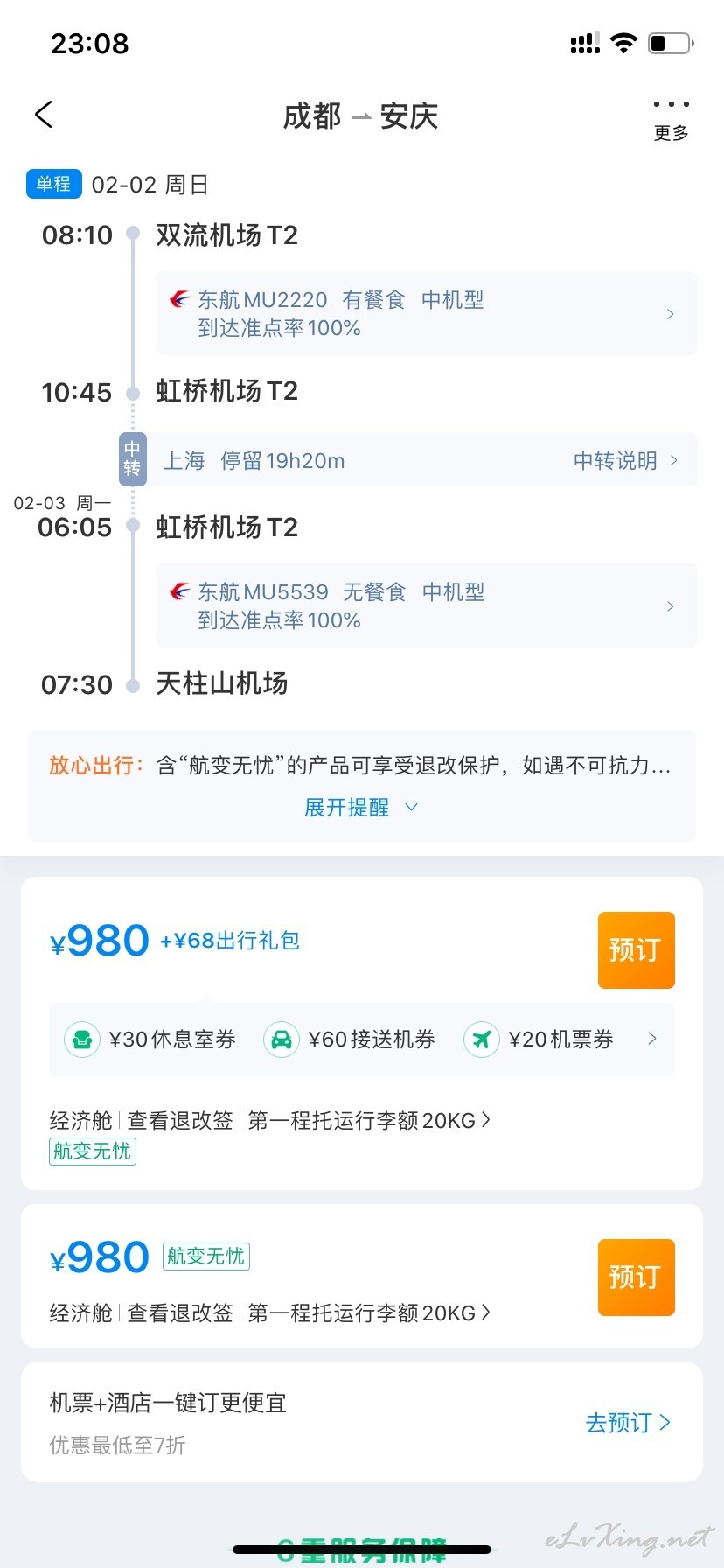This screenshot has width=724, height=1568.
Task: Open flight details for 东航MU5539
Action: pyautogui.click(x=426, y=606)
